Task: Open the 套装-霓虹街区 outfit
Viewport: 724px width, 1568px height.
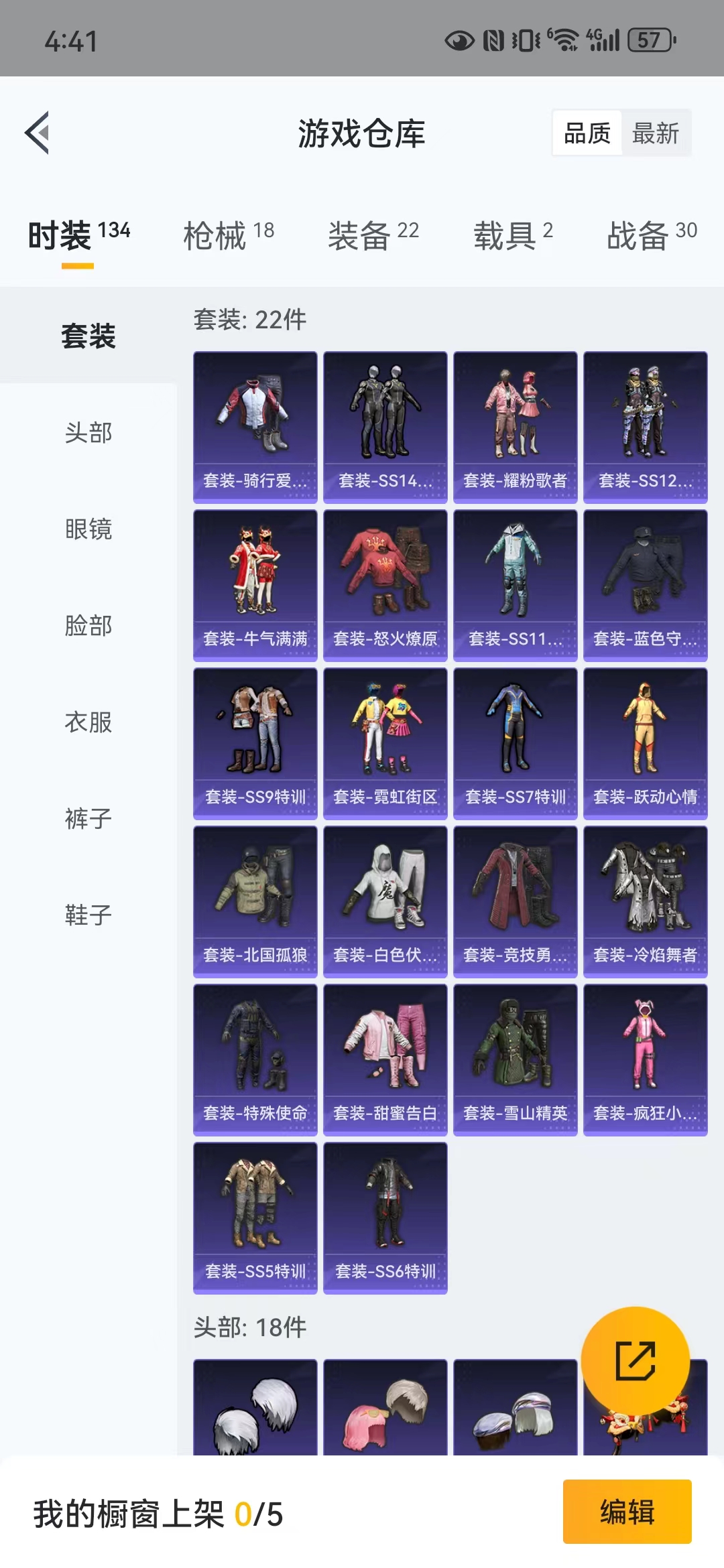Action: point(385,743)
